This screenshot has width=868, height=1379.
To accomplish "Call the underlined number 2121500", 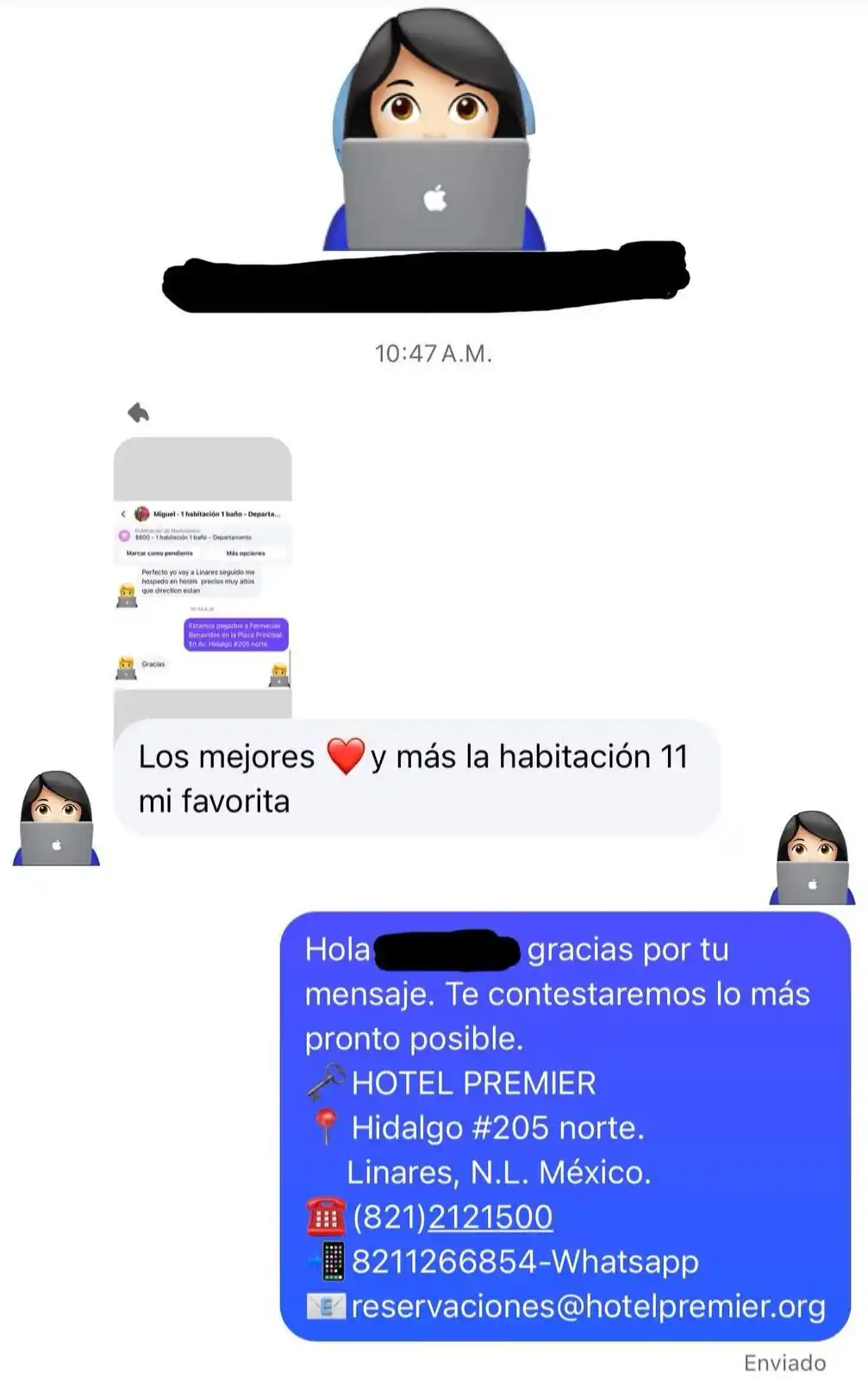I will pyautogui.click(x=490, y=1216).
